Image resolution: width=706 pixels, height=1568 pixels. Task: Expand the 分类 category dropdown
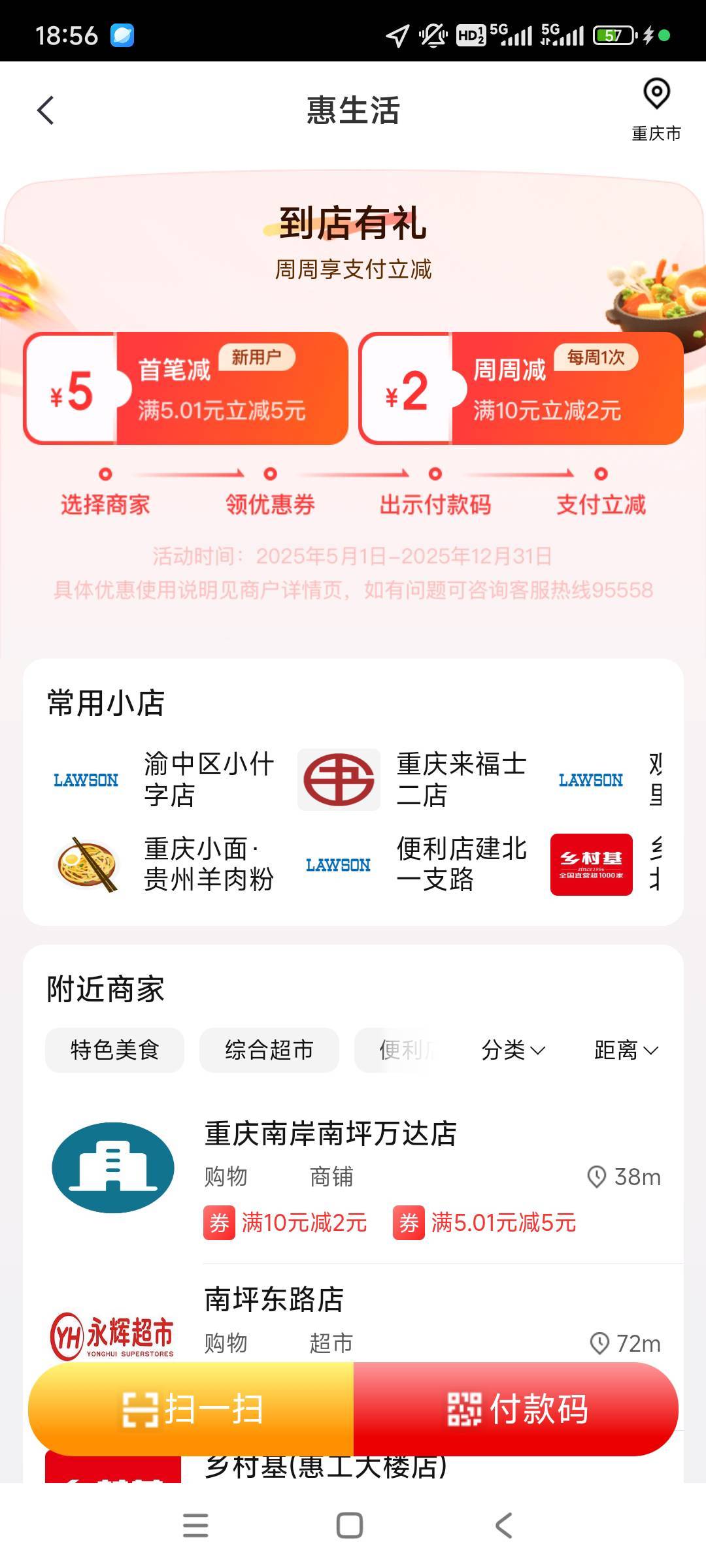coord(513,1050)
